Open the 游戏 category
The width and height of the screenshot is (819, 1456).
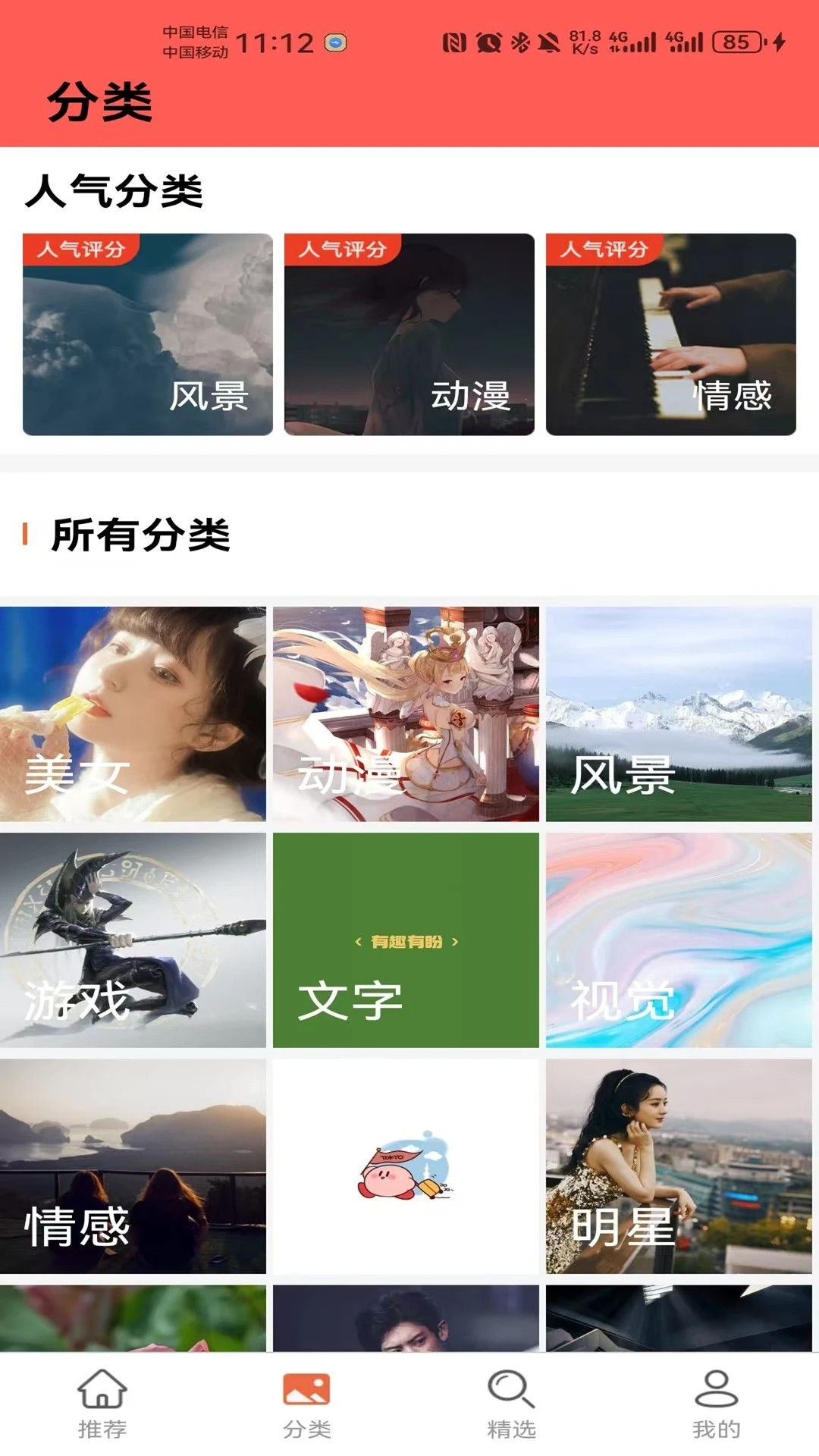click(x=133, y=940)
